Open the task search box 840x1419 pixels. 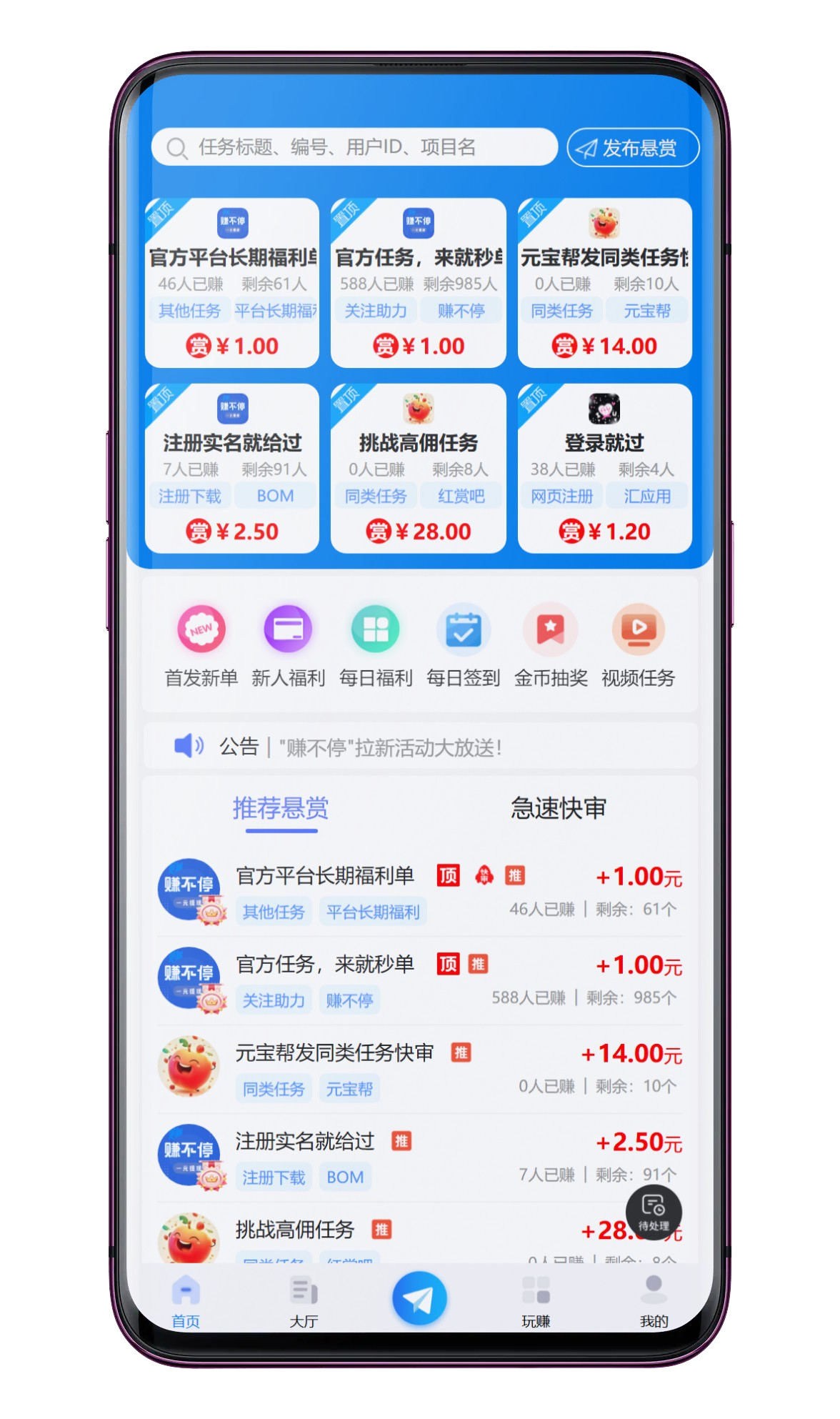pos(354,147)
